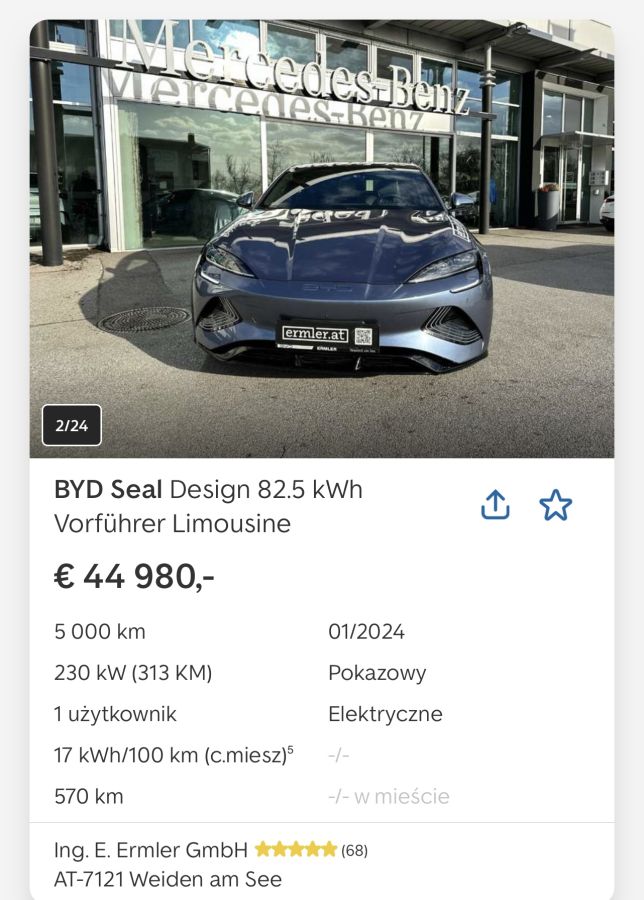644x900 pixels.
Task: Share the BYD Seal listing
Action: (x=495, y=506)
